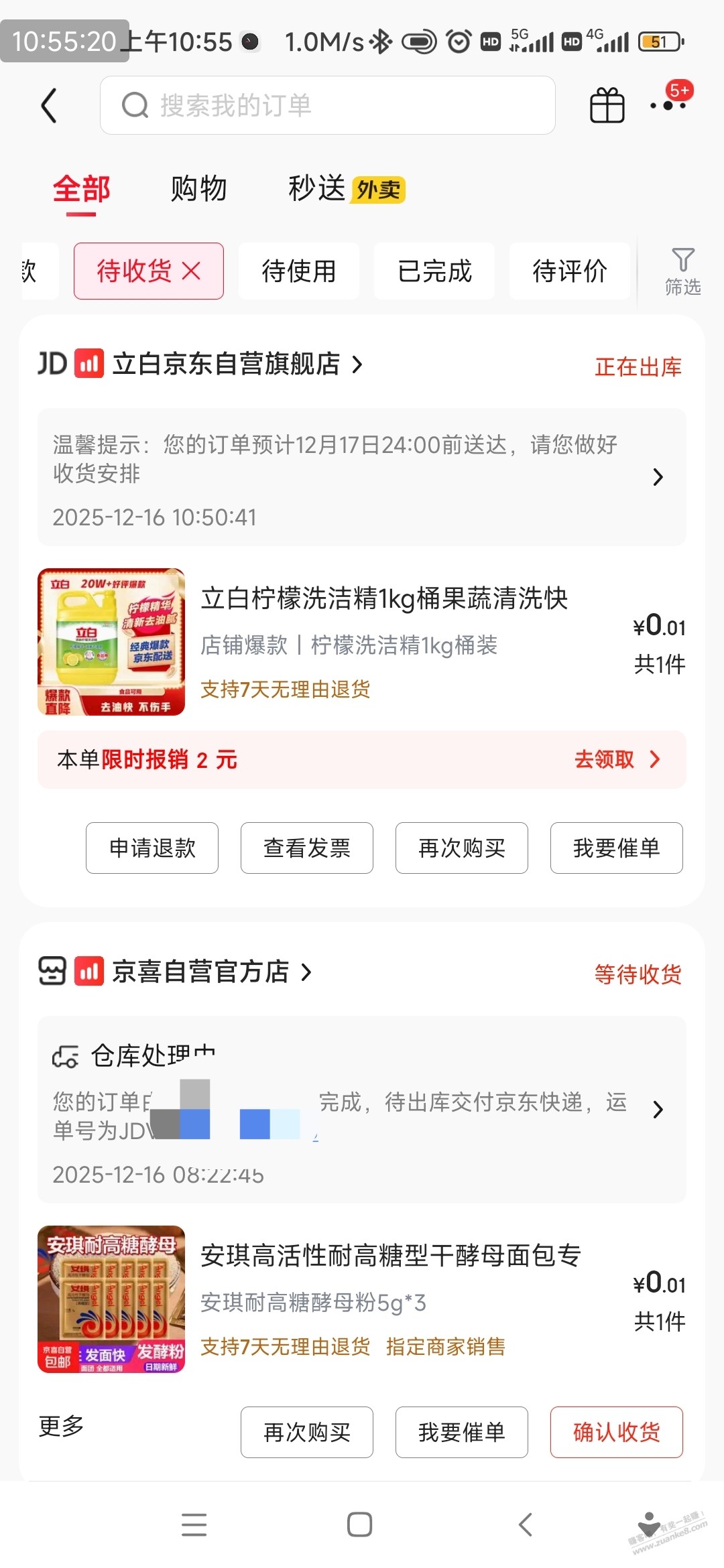Select the 待使用 filter chip

(x=299, y=271)
